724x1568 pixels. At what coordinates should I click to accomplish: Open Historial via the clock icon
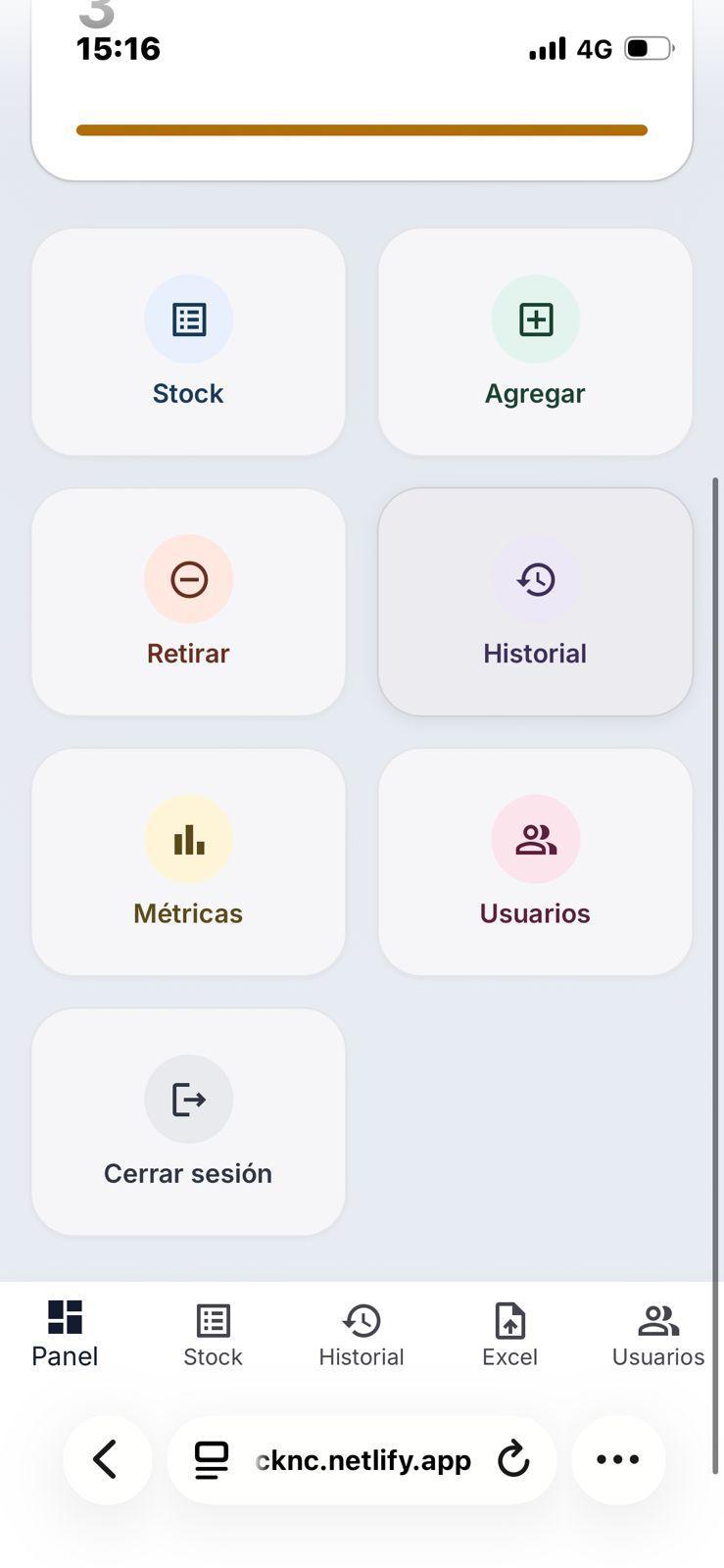535,579
